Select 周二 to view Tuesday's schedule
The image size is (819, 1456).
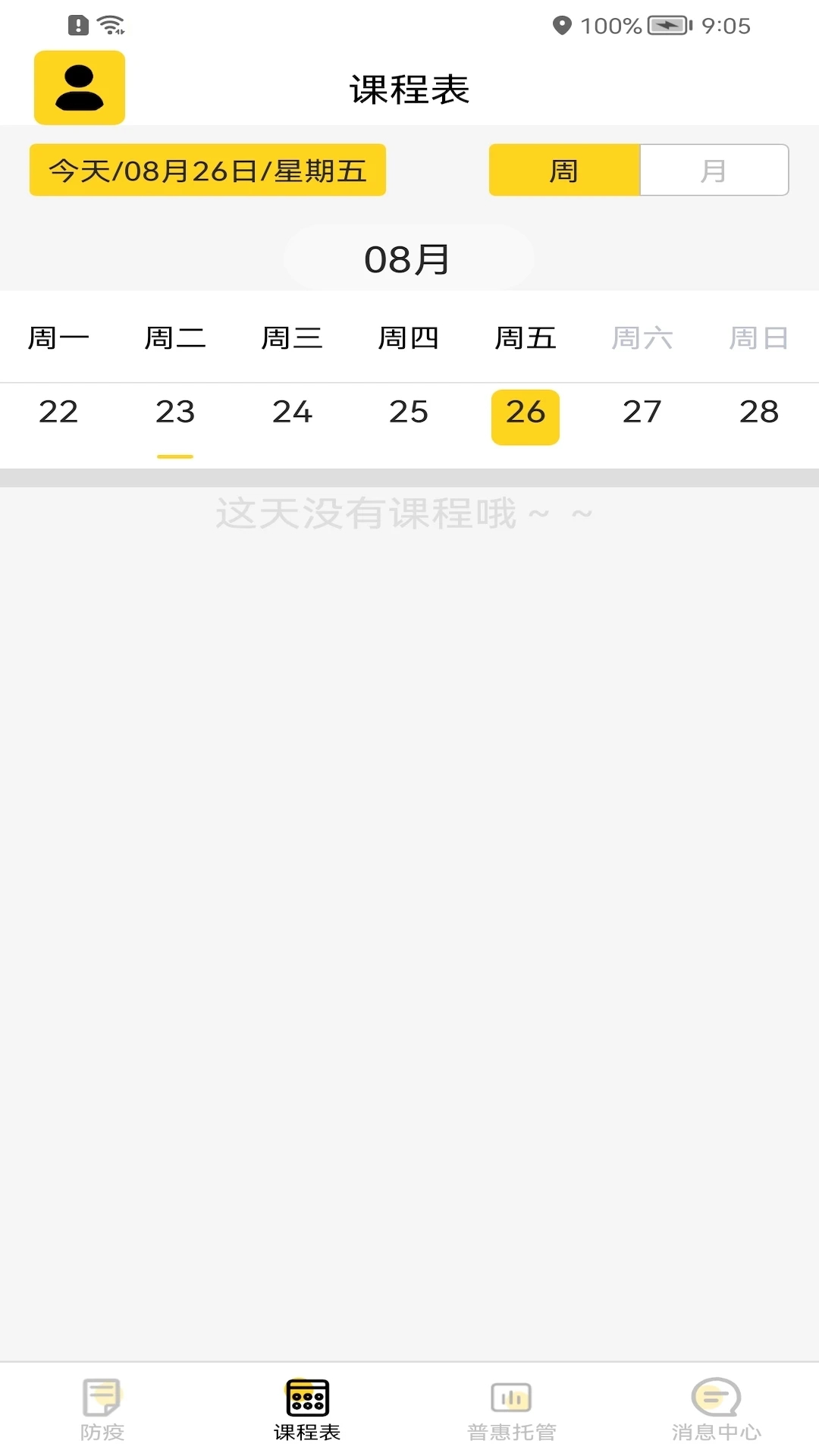point(175,337)
